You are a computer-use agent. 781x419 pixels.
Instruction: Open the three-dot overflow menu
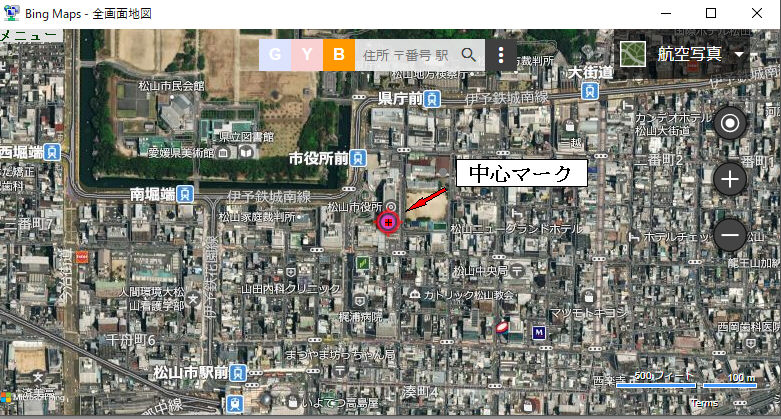click(501, 54)
